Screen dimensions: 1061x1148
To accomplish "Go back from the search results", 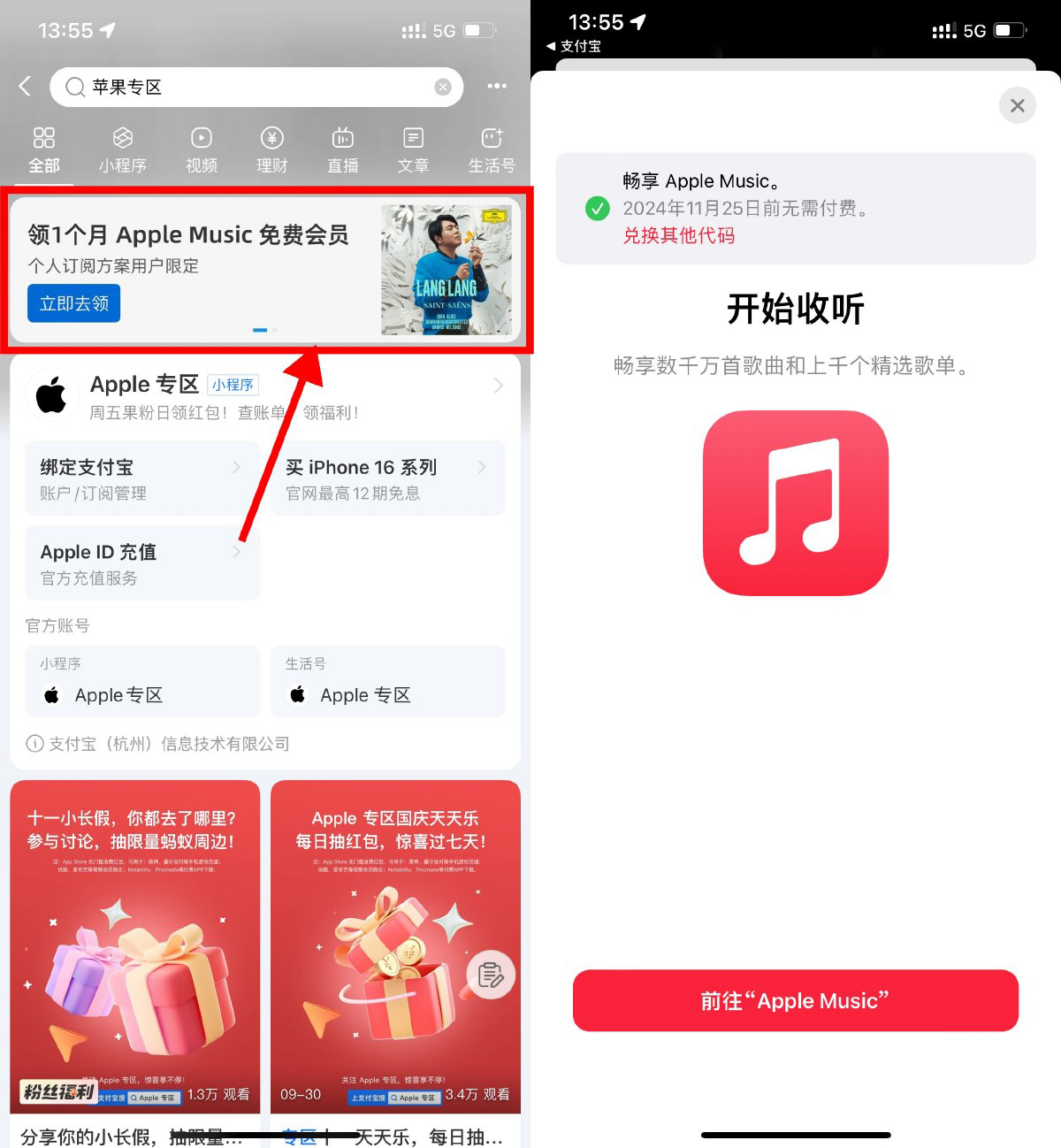I will pos(25,86).
